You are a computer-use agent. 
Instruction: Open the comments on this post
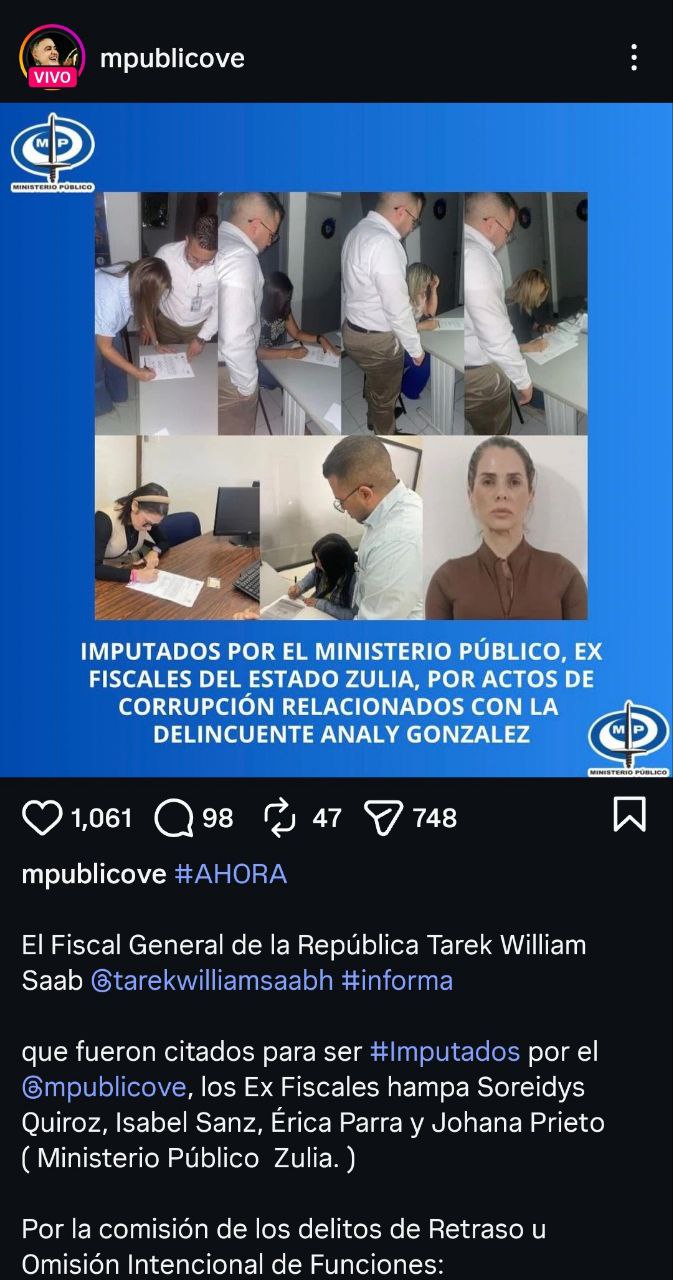pos(174,818)
